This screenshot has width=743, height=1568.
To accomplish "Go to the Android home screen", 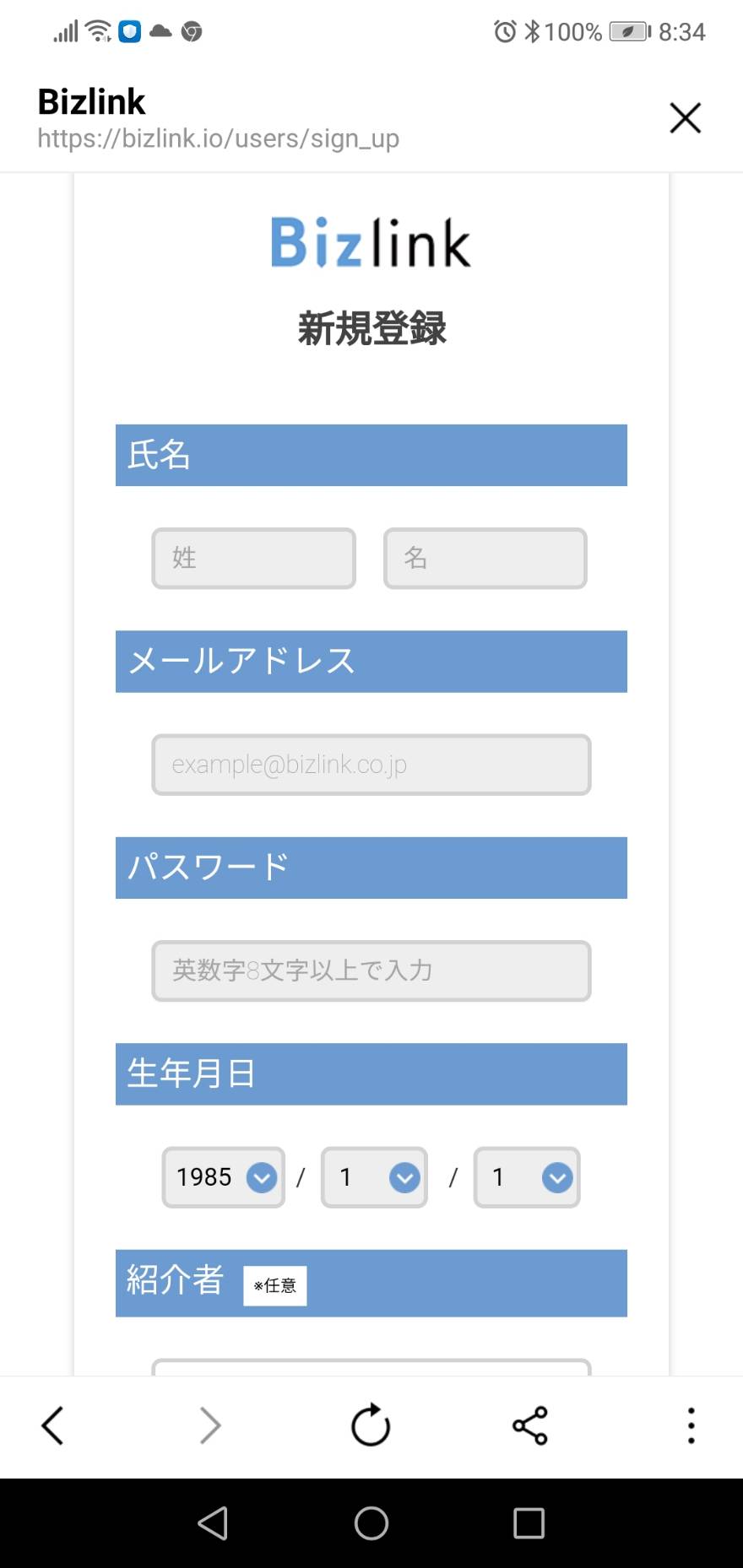I will [x=371, y=1523].
